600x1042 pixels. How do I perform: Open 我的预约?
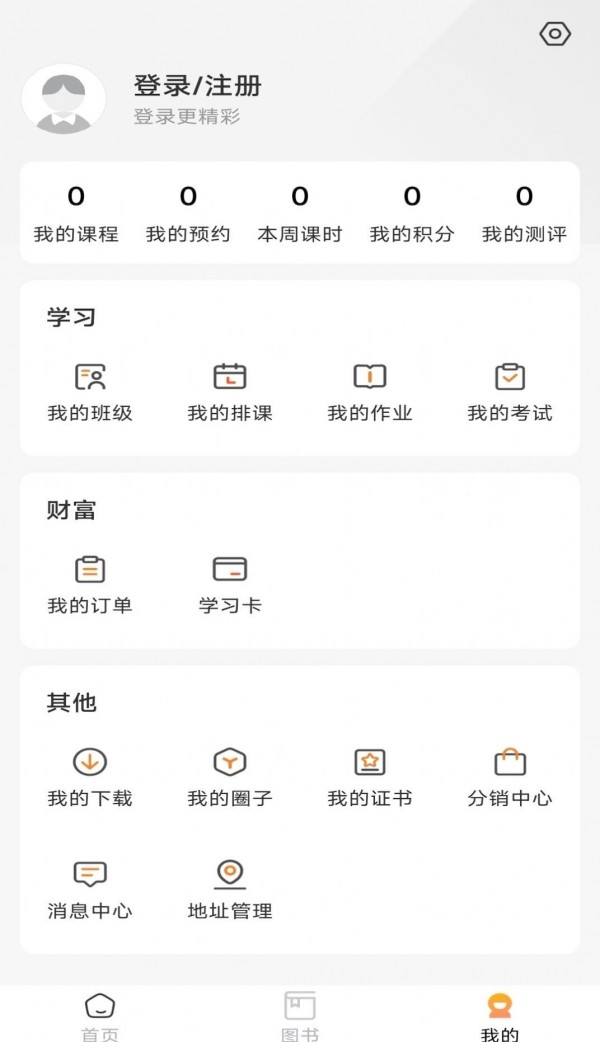click(x=188, y=214)
